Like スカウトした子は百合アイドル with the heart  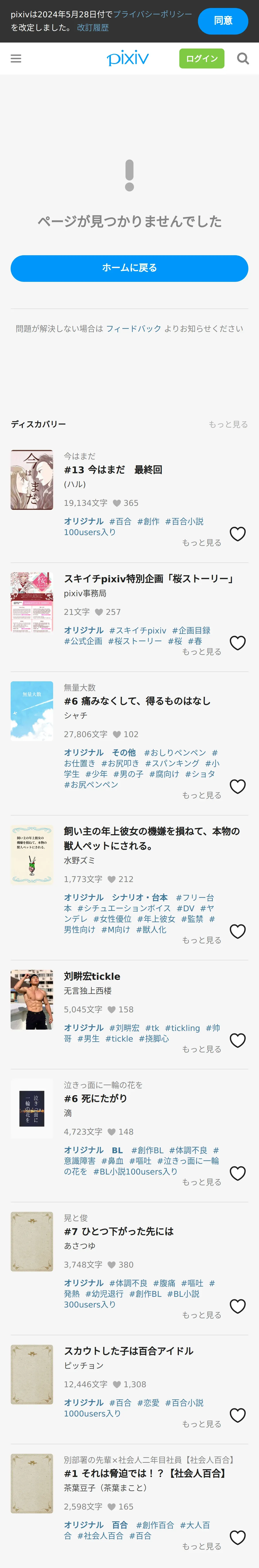237,1415
